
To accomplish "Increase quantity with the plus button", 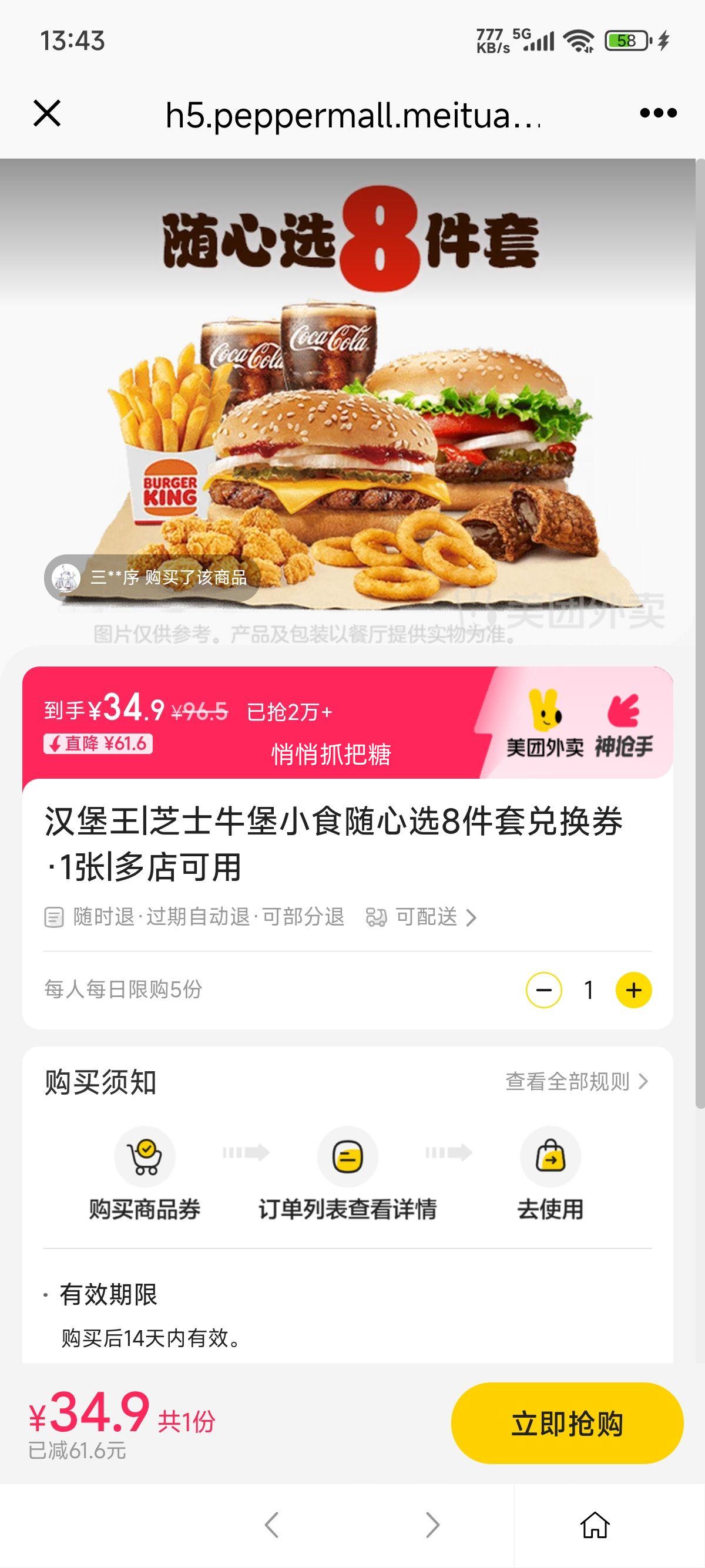I will 633,990.
